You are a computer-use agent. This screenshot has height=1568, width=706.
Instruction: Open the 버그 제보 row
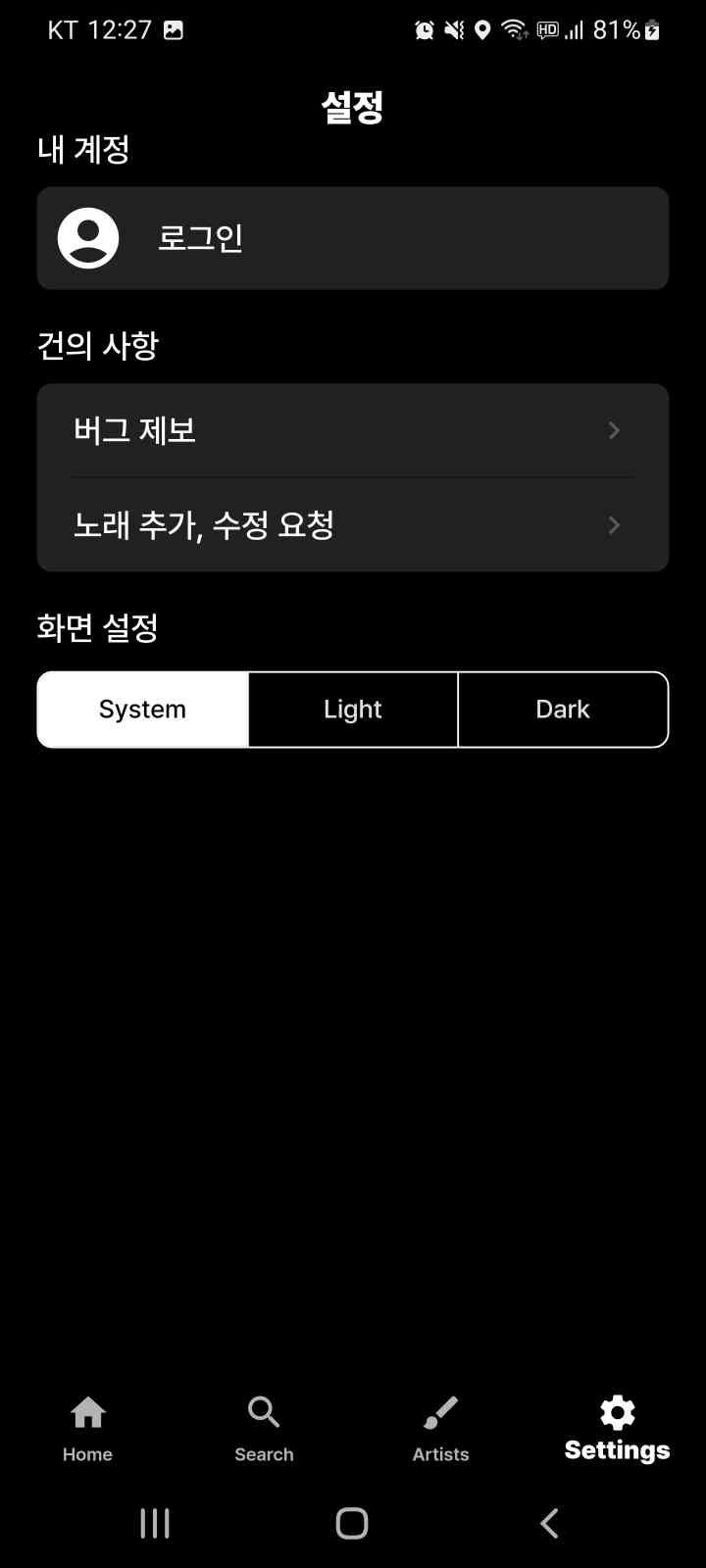(352, 430)
